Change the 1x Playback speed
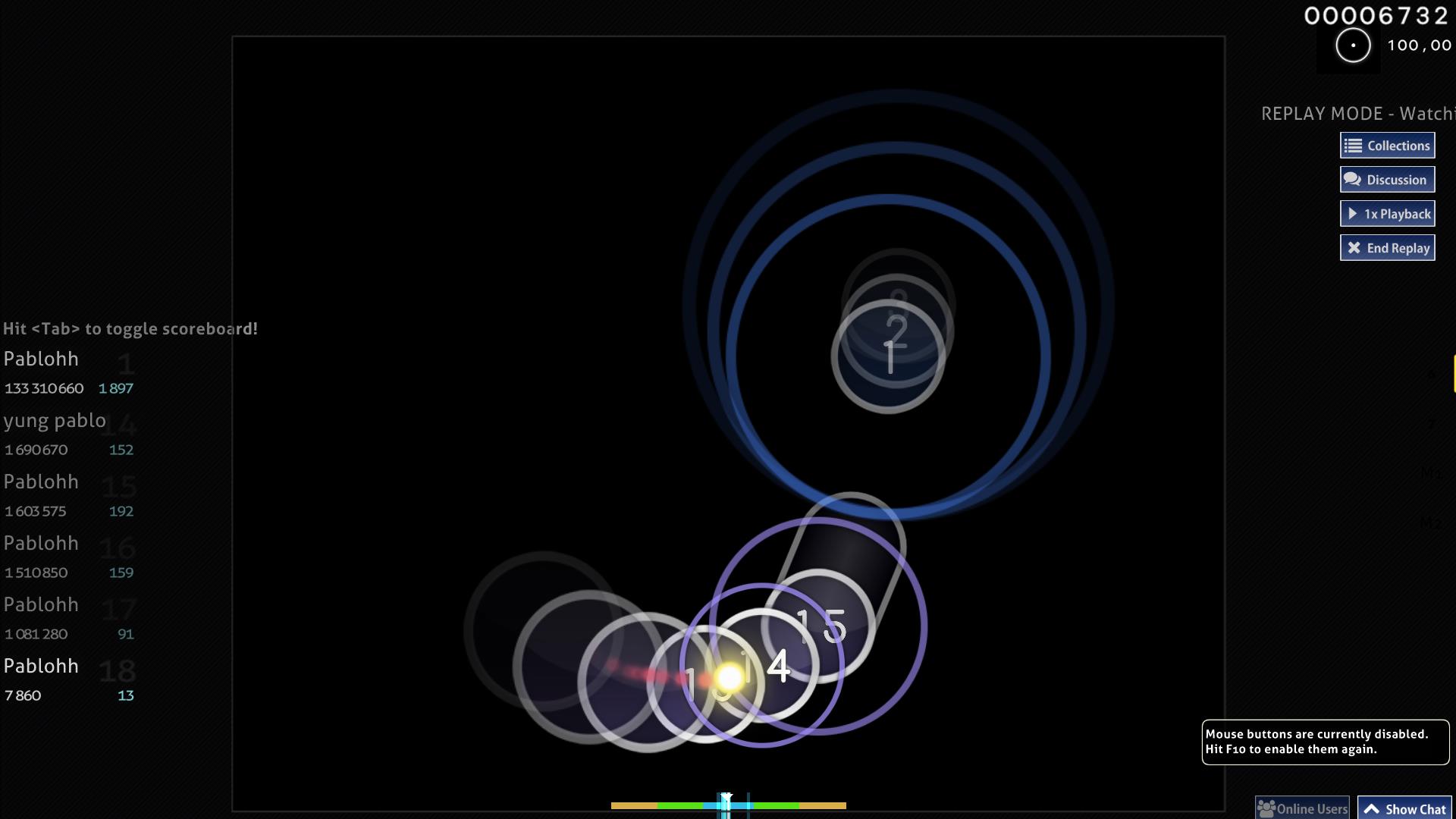The width and height of the screenshot is (1456, 819). [x=1387, y=214]
